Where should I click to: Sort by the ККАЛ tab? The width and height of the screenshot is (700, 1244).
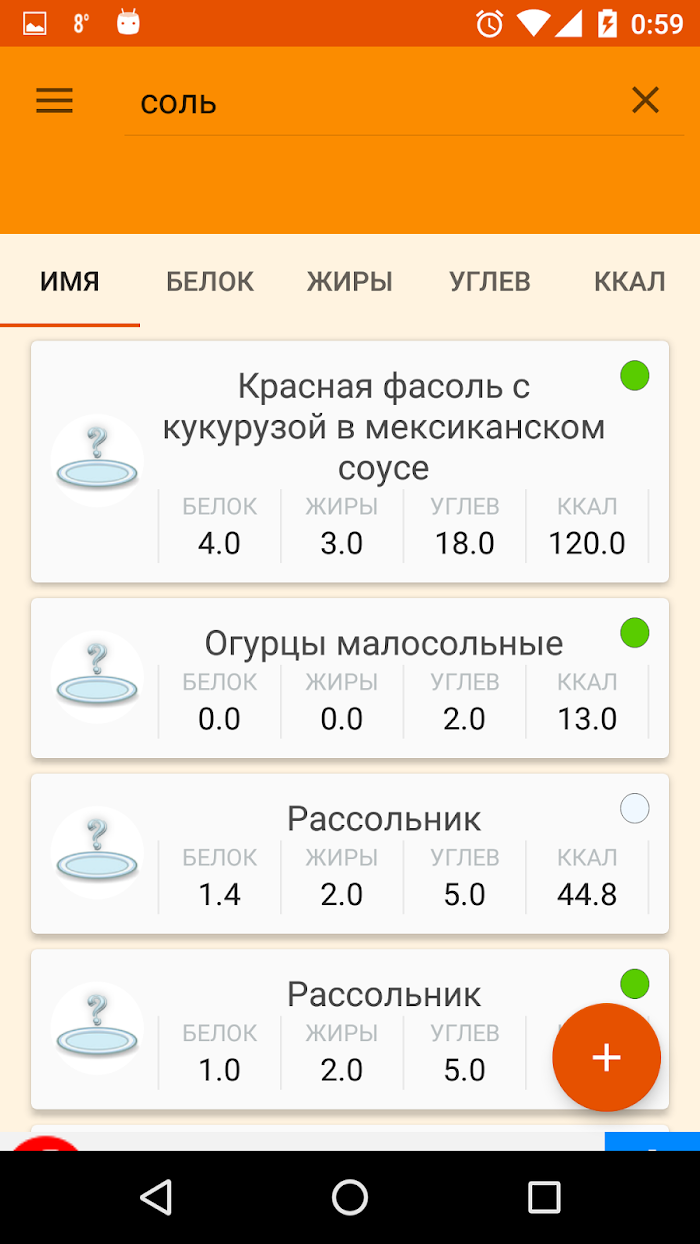629,282
